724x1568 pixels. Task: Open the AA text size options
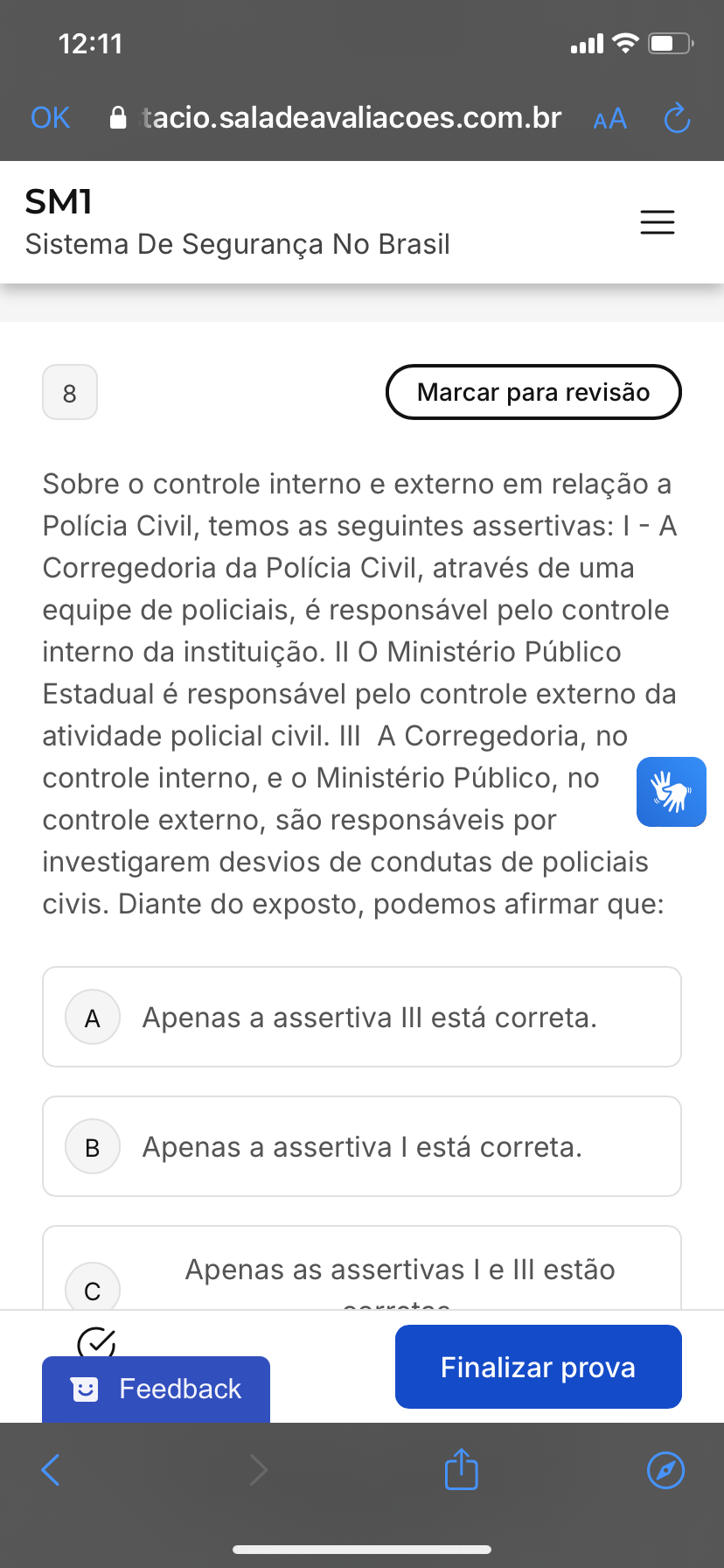pyautogui.click(x=609, y=118)
